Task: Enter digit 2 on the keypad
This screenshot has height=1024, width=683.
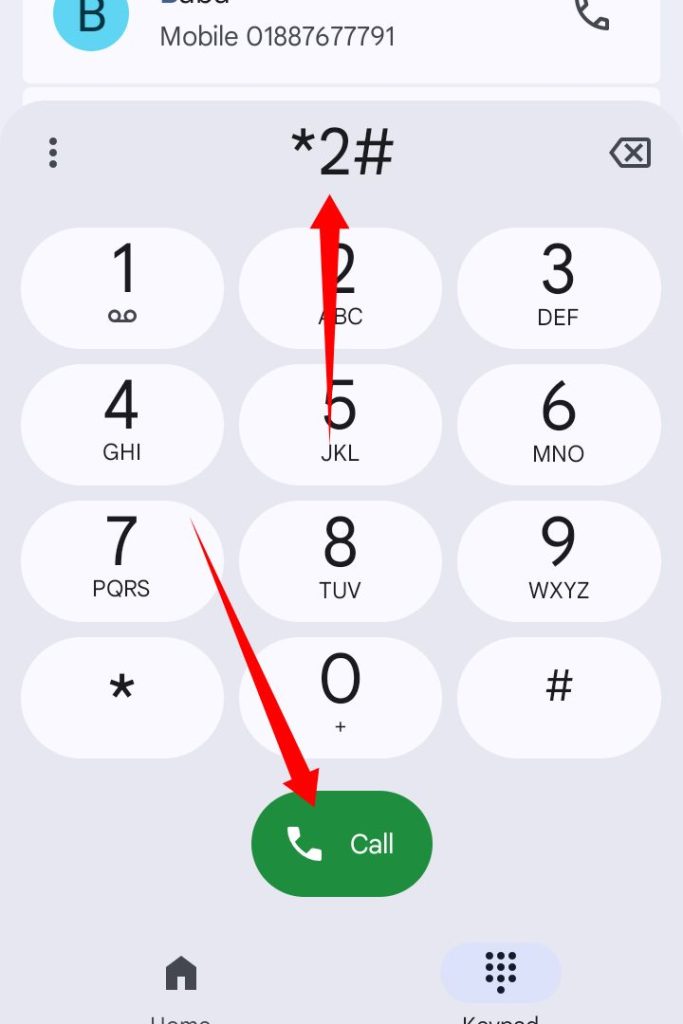Action: [340, 287]
